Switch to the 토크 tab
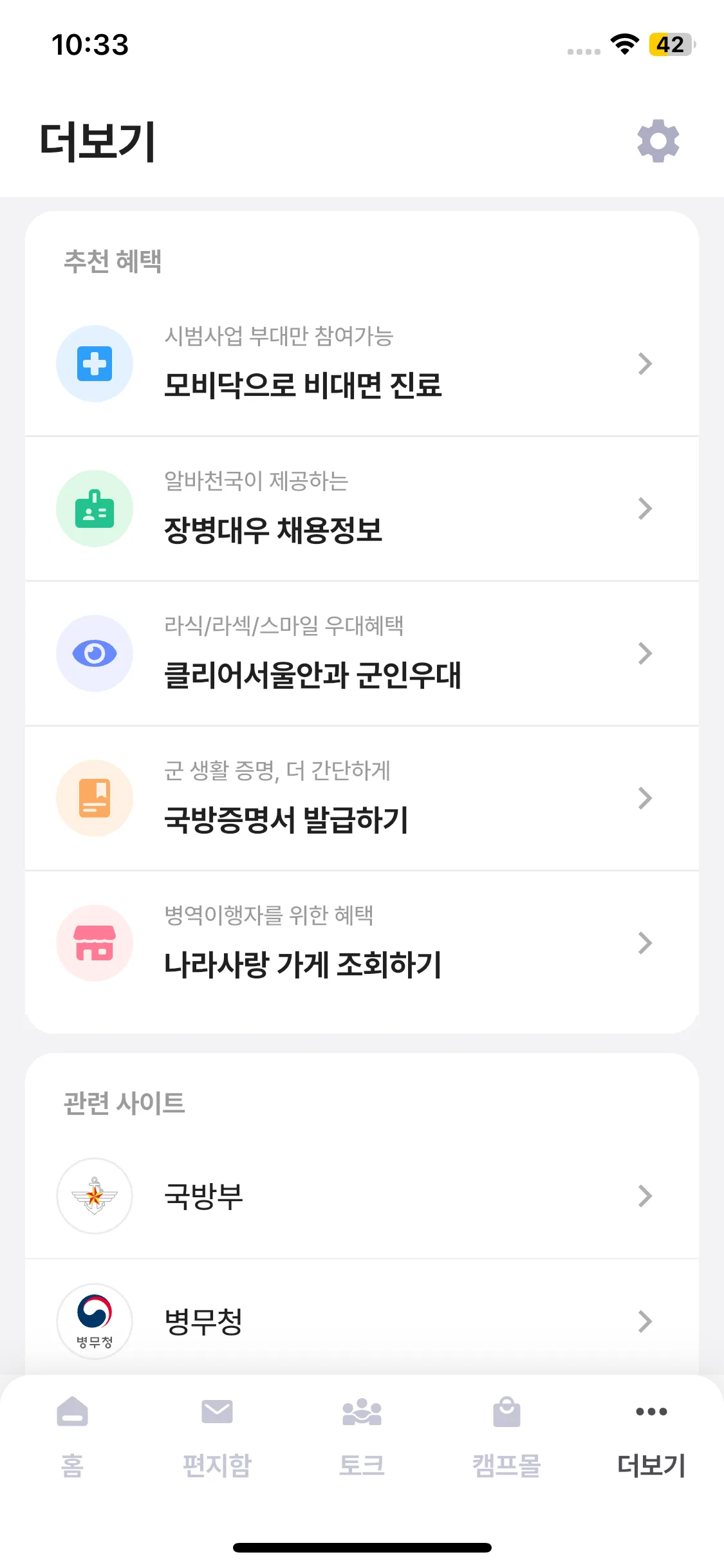The height and width of the screenshot is (1568, 724). (x=362, y=1437)
